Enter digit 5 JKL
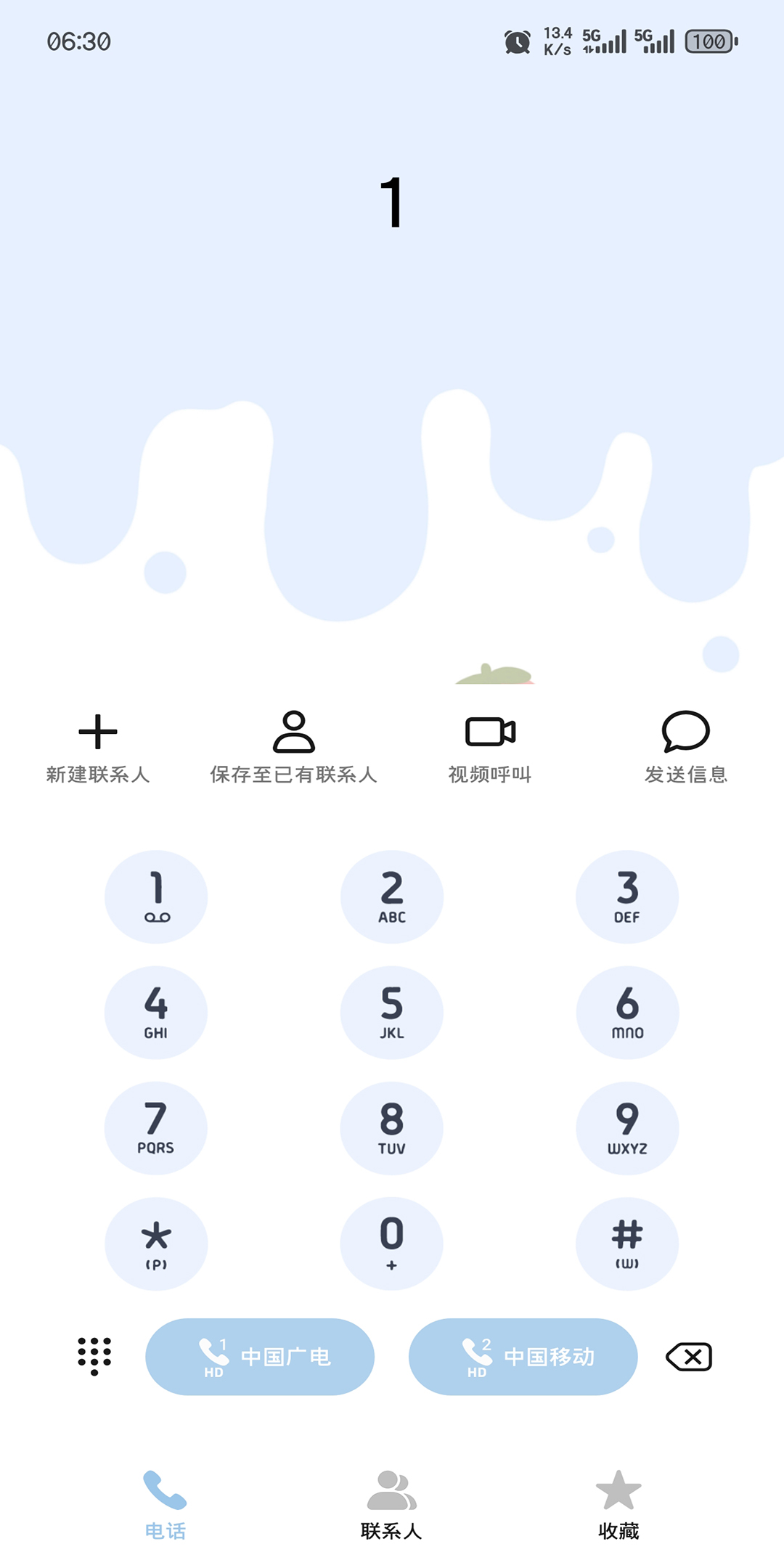 [392, 1012]
